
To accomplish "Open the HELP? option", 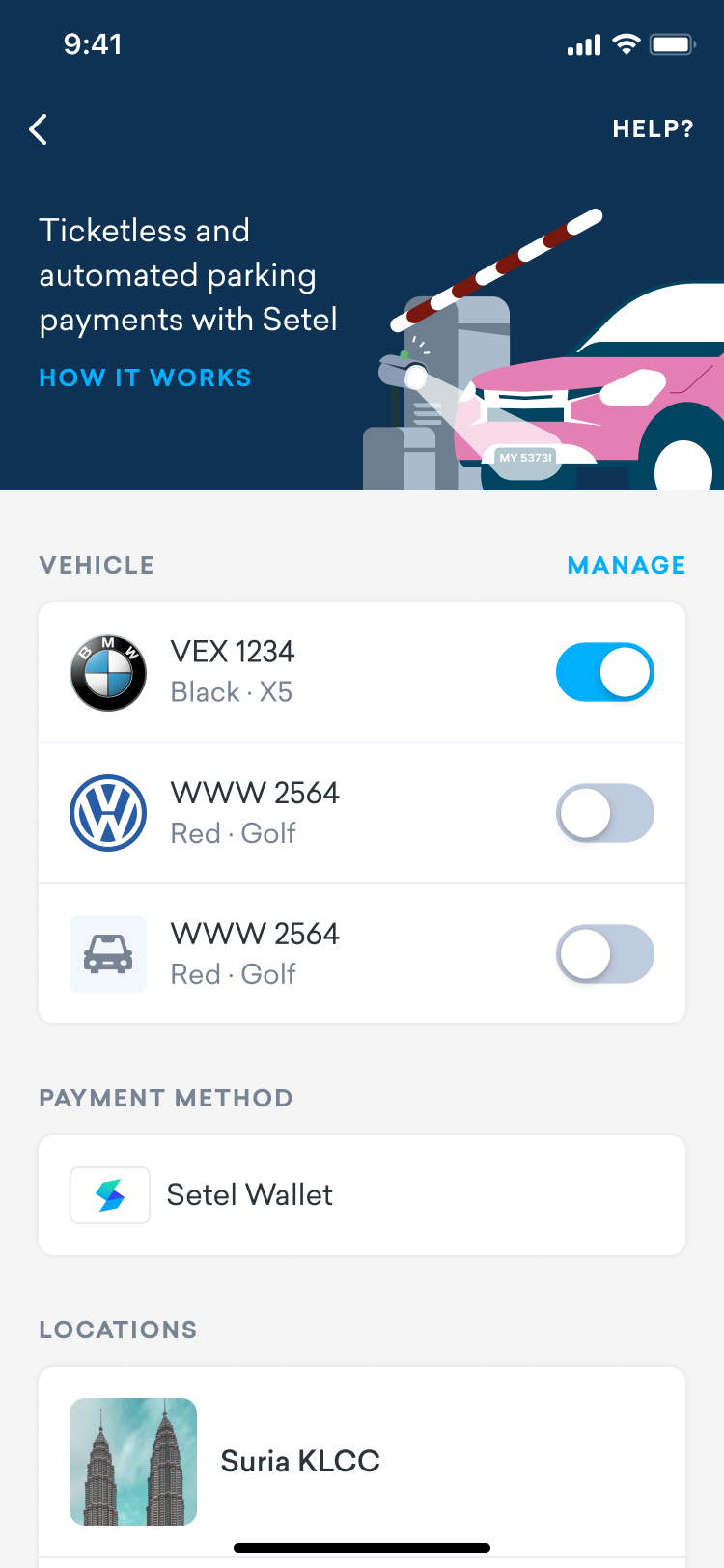I will 654,129.
